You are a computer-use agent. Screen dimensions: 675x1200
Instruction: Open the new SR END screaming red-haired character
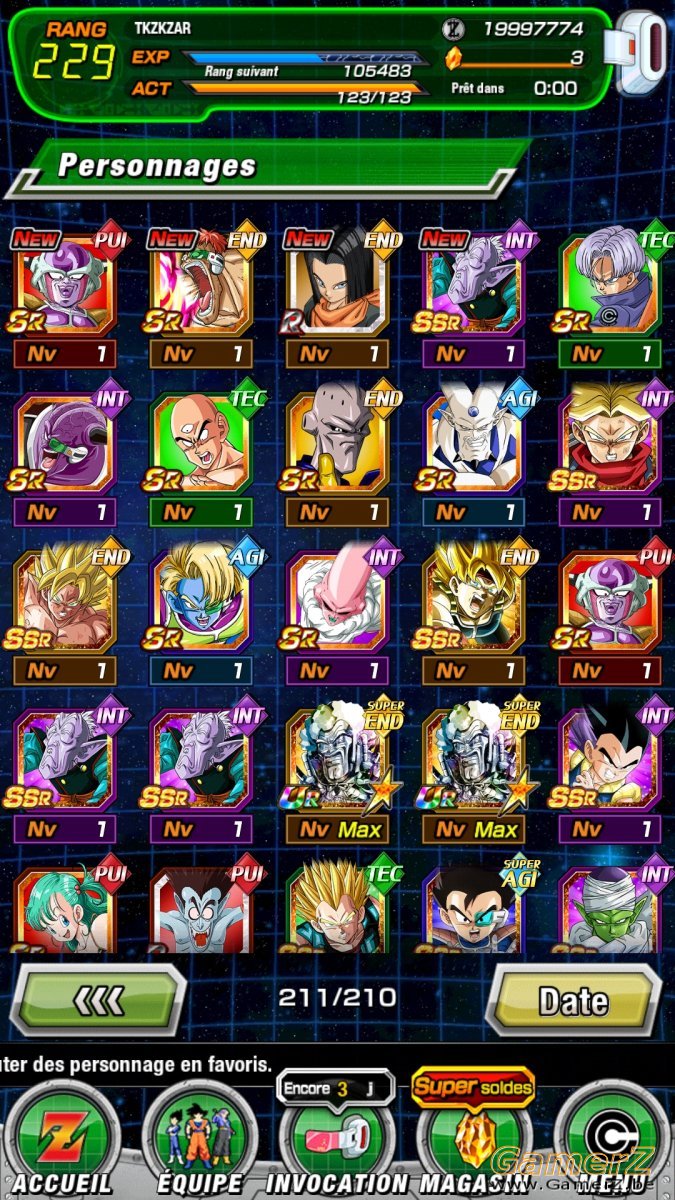[x=200, y=296]
